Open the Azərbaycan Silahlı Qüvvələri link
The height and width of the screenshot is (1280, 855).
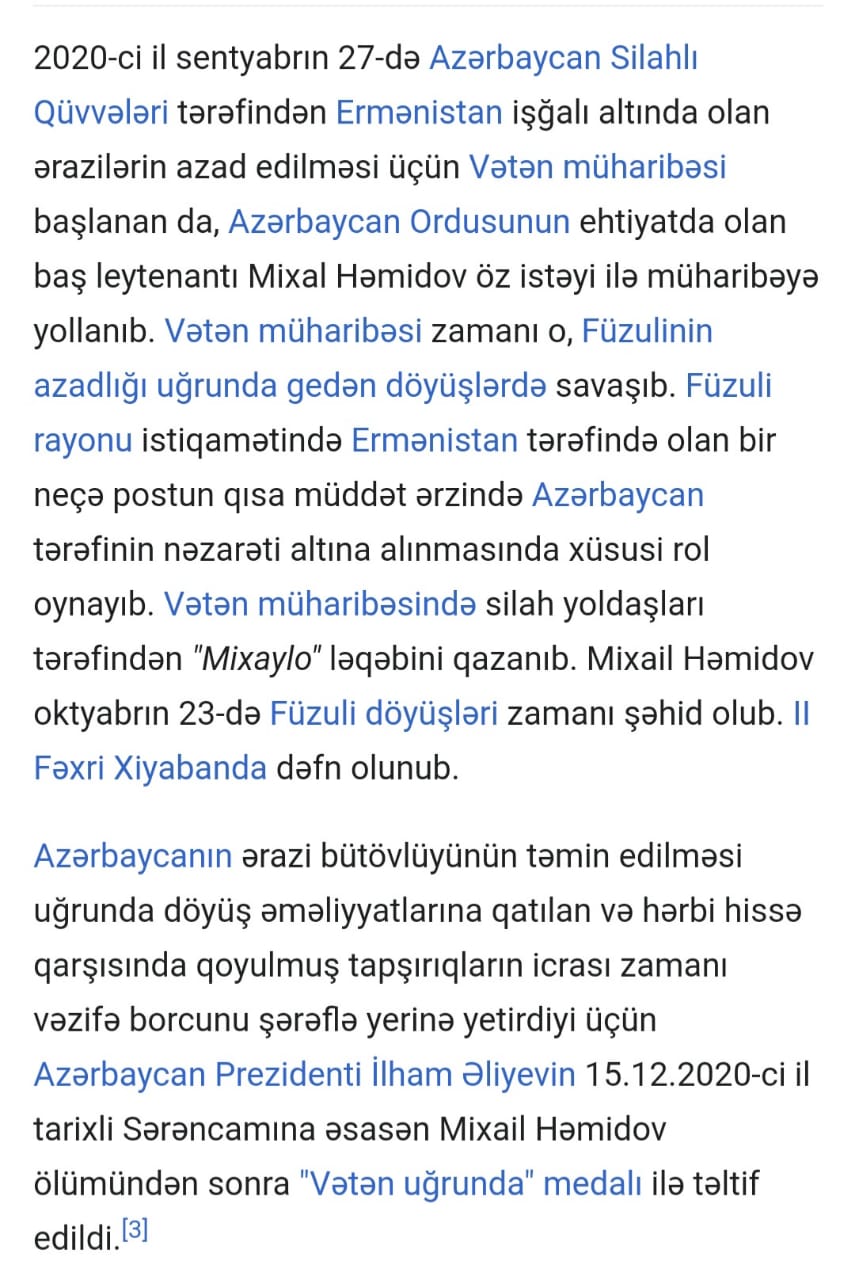[x=563, y=59]
